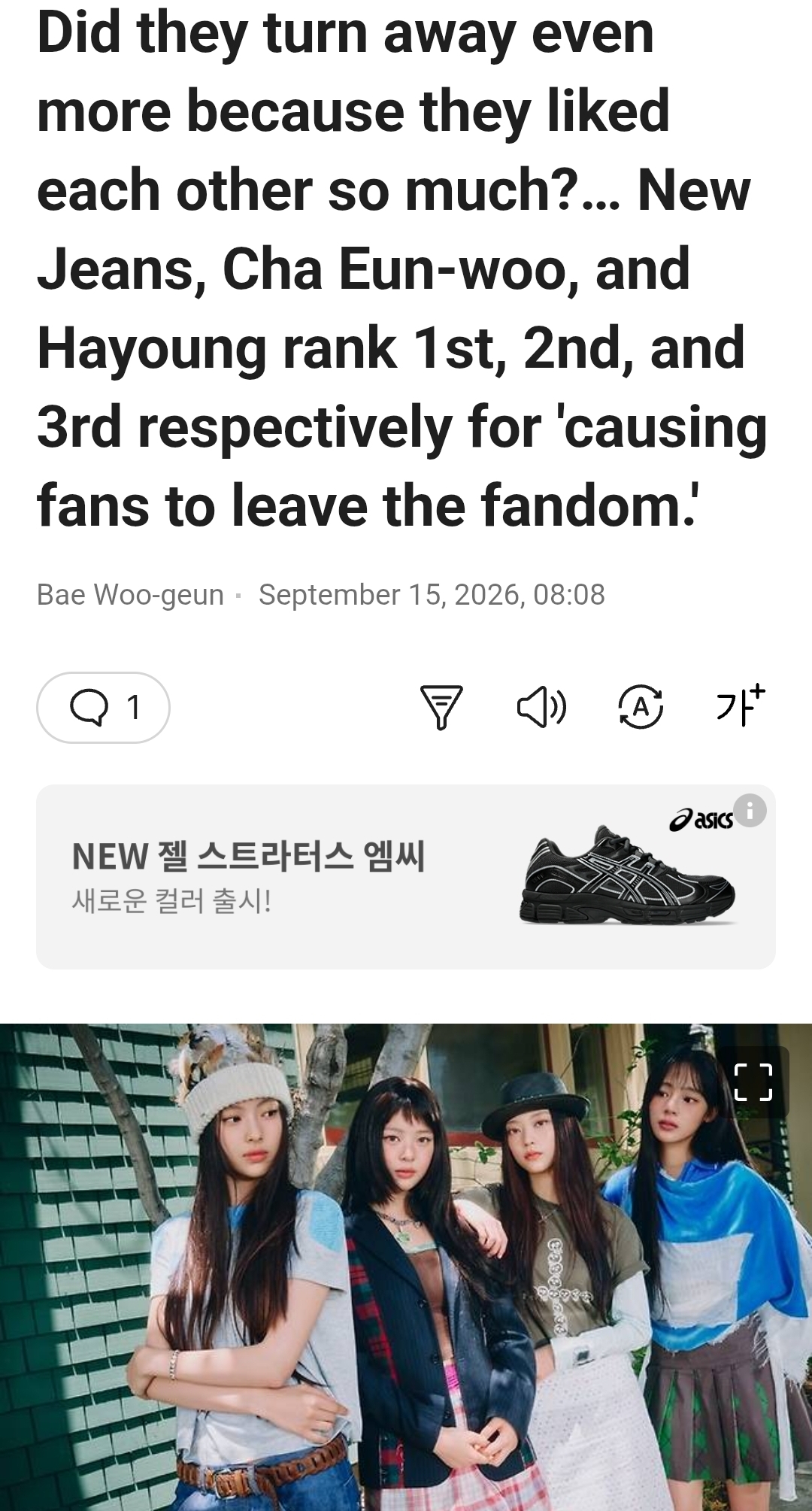The width and height of the screenshot is (812, 1511).
Task: Open the comments button showing 1
Action: pyautogui.click(x=103, y=707)
